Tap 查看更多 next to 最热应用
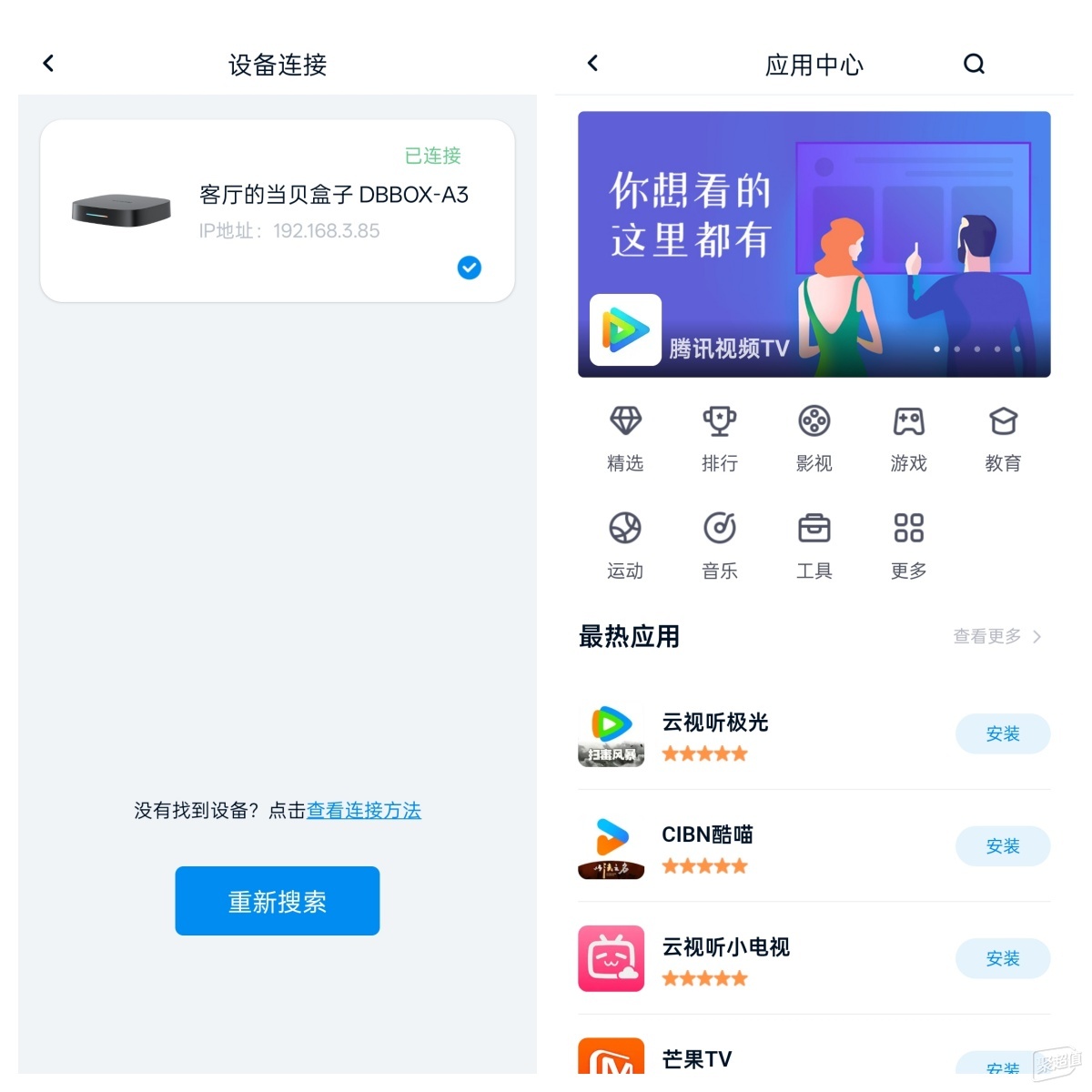 pyautogui.click(x=996, y=637)
